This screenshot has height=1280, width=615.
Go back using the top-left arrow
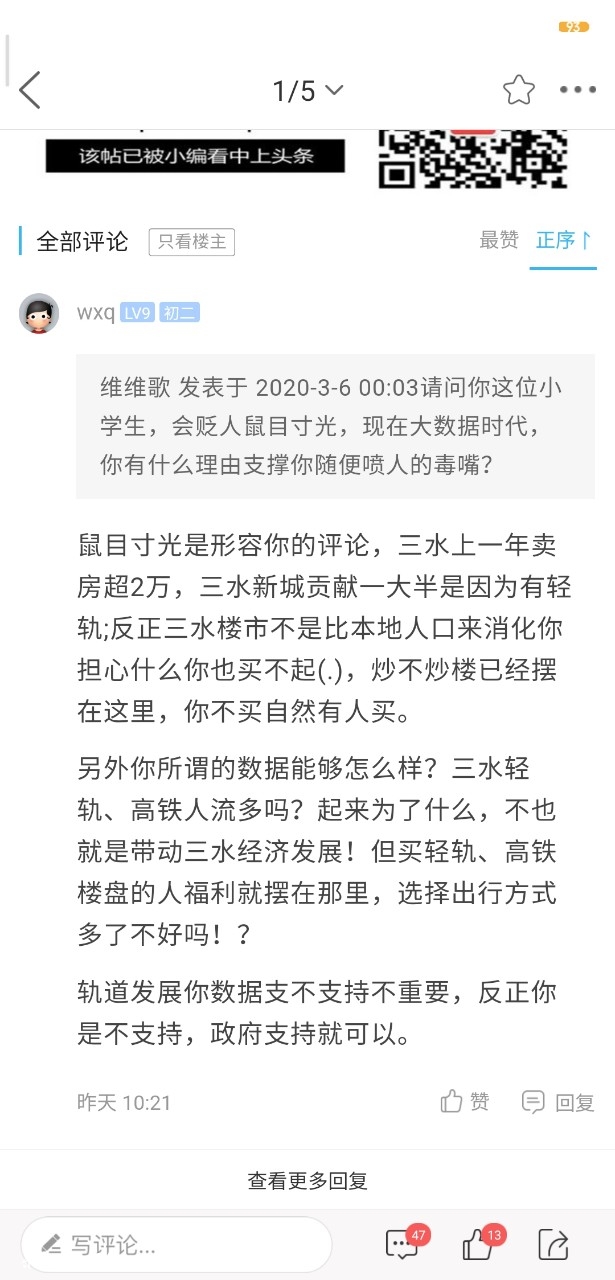point(30,90)
